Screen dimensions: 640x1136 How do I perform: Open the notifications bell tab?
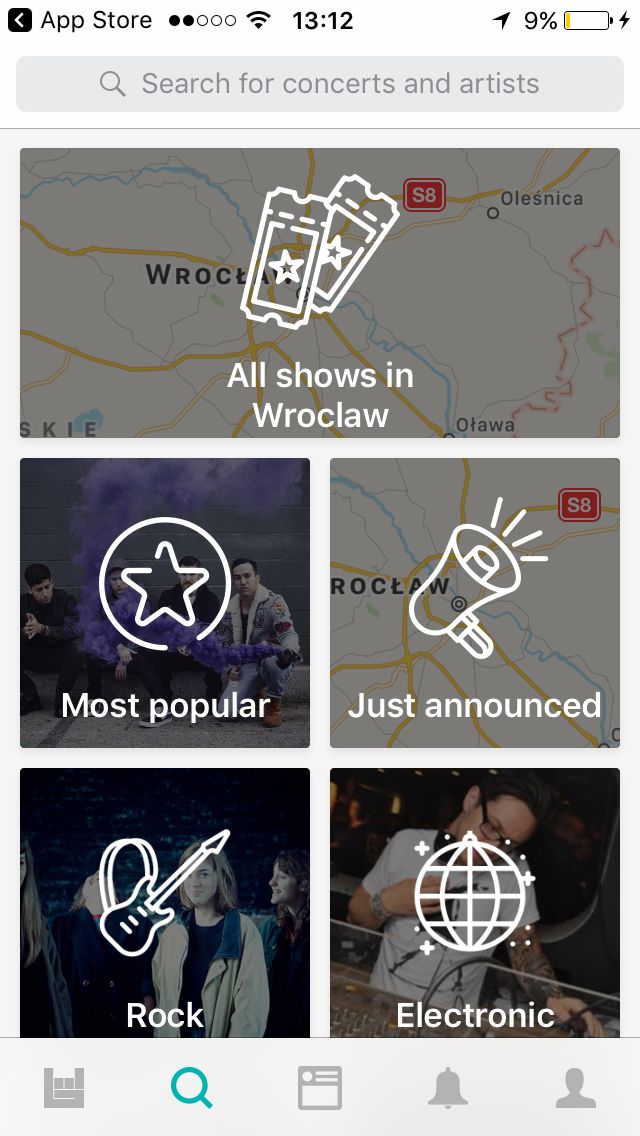click(448, 1087)
